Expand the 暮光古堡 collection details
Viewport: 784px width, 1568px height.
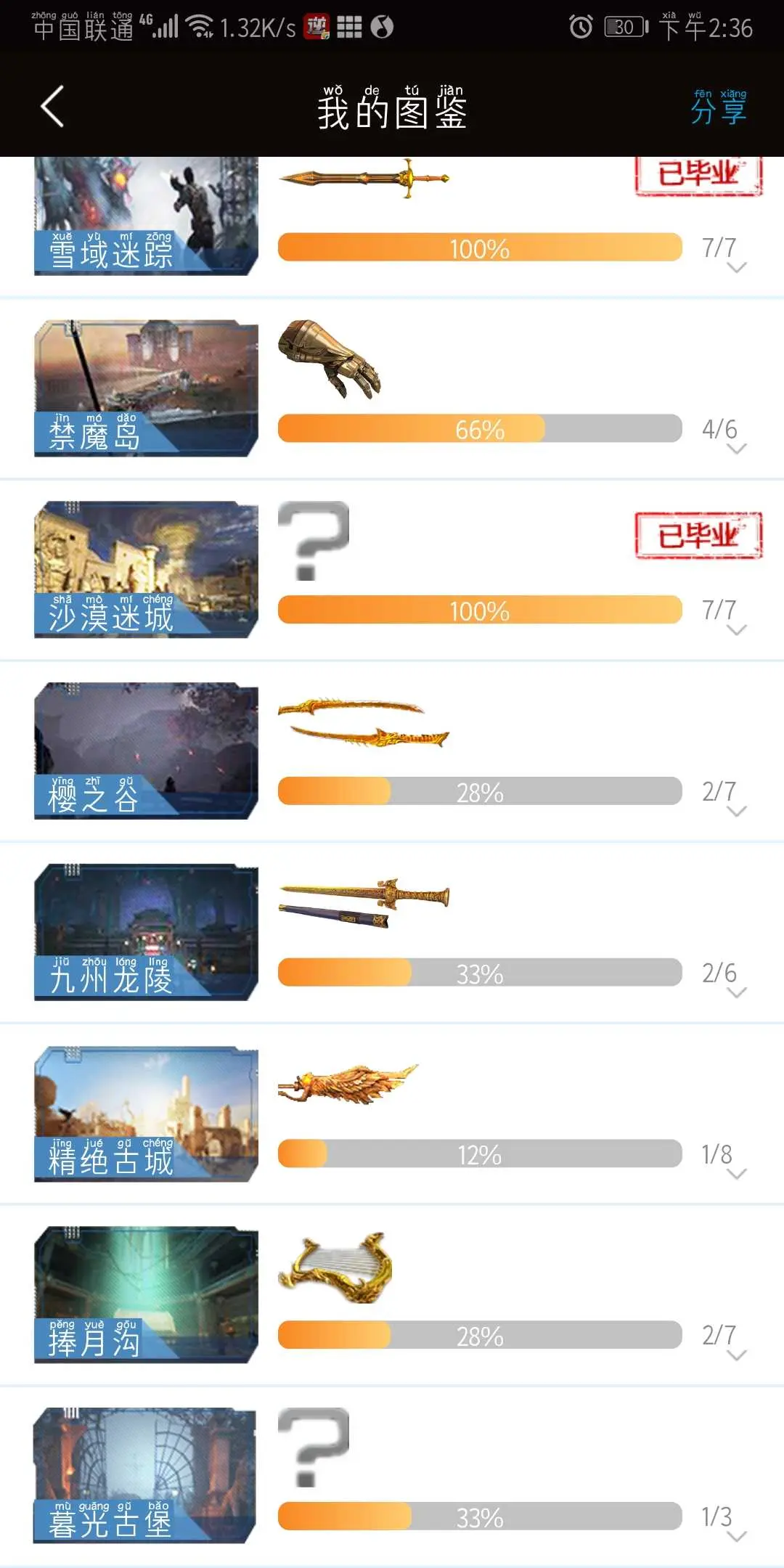pos(736,1537)
